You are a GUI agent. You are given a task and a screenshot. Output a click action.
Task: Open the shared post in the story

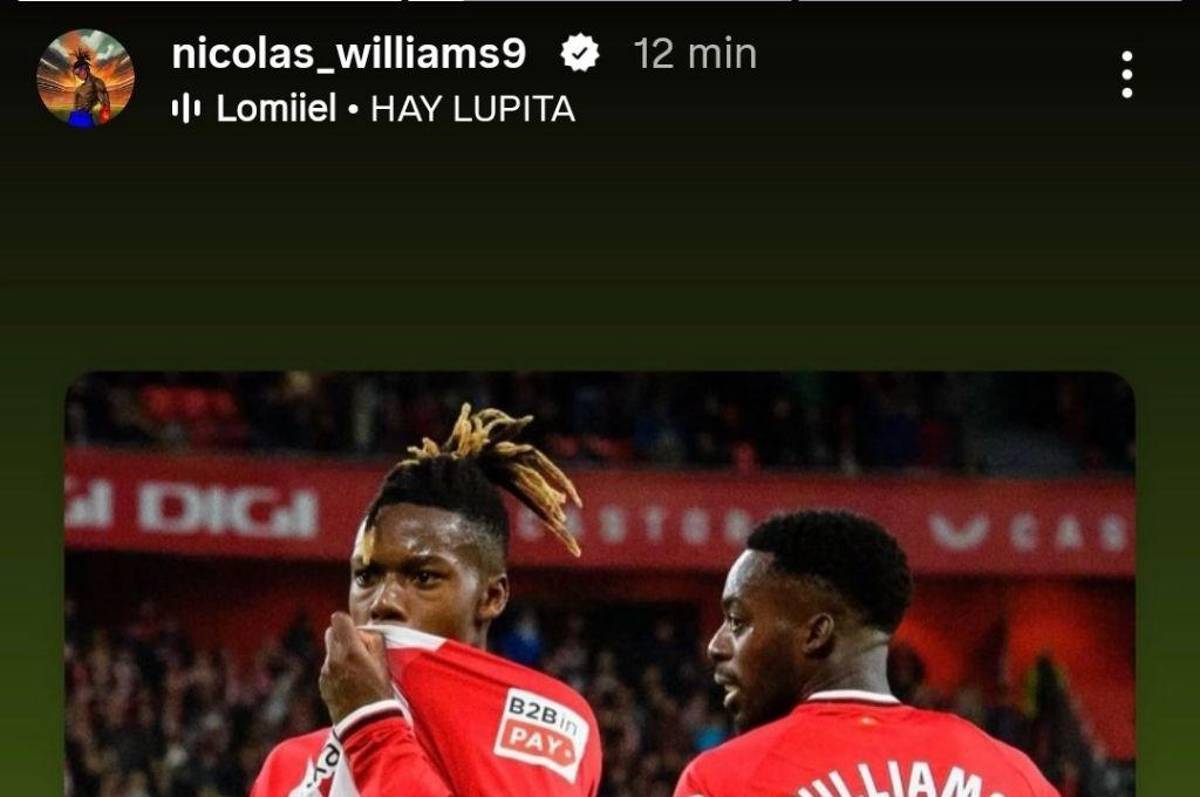pos(600,585)
